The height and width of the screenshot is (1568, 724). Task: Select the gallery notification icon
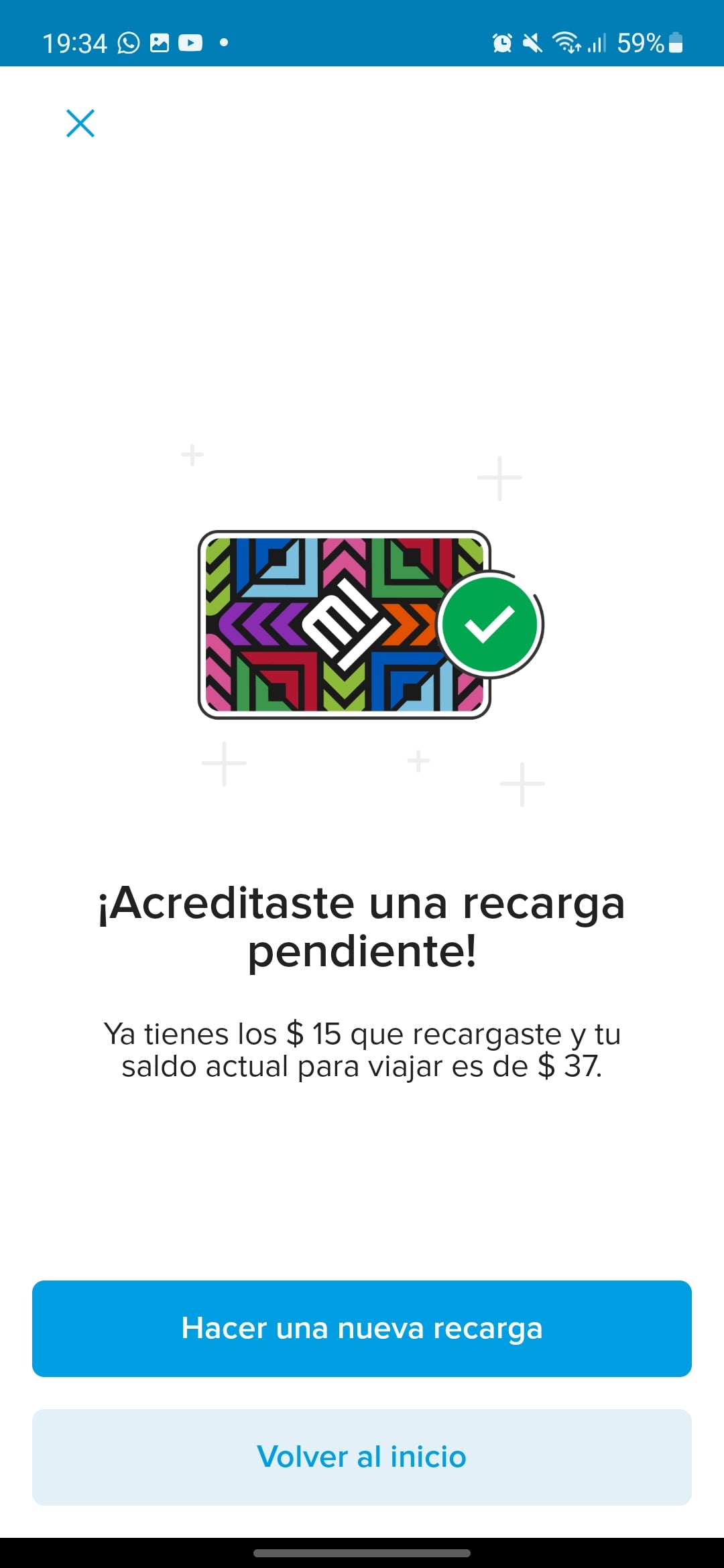click(160, 42)
